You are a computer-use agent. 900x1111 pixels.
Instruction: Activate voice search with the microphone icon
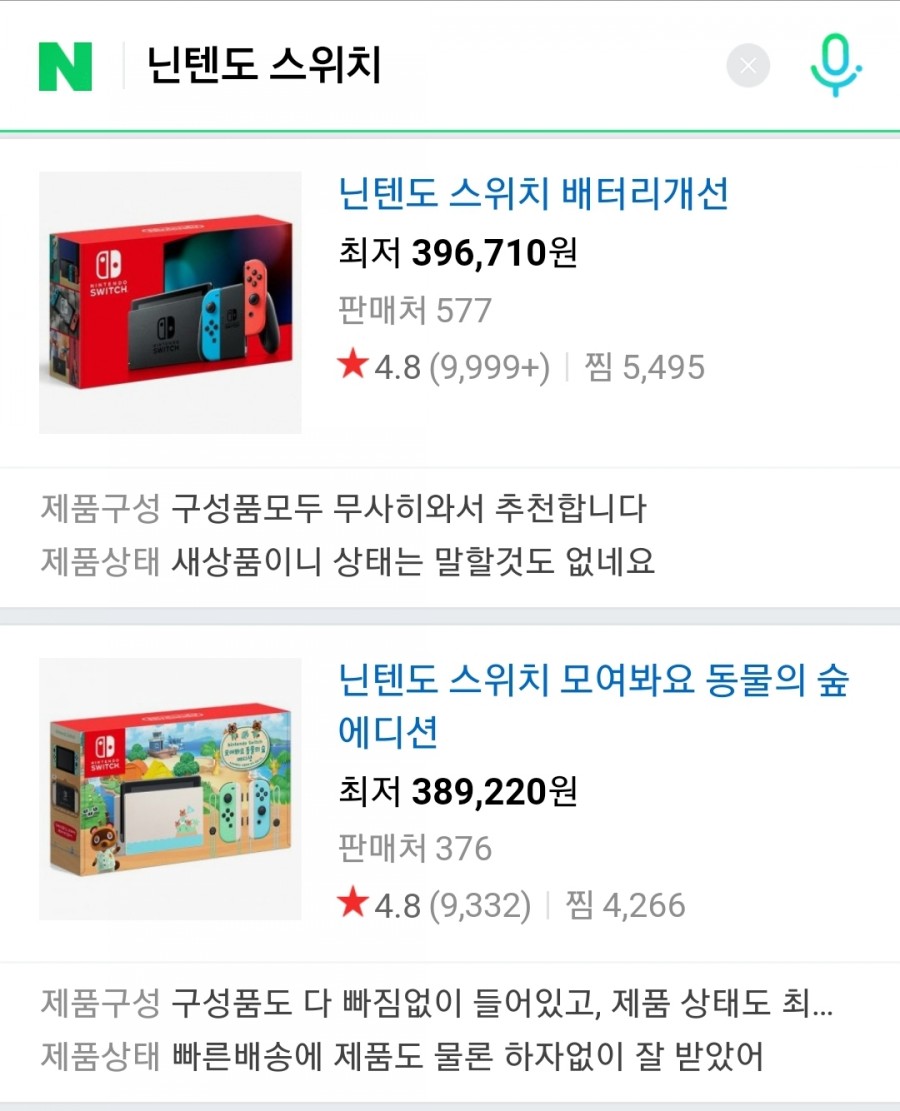click(x=836, y=64)
